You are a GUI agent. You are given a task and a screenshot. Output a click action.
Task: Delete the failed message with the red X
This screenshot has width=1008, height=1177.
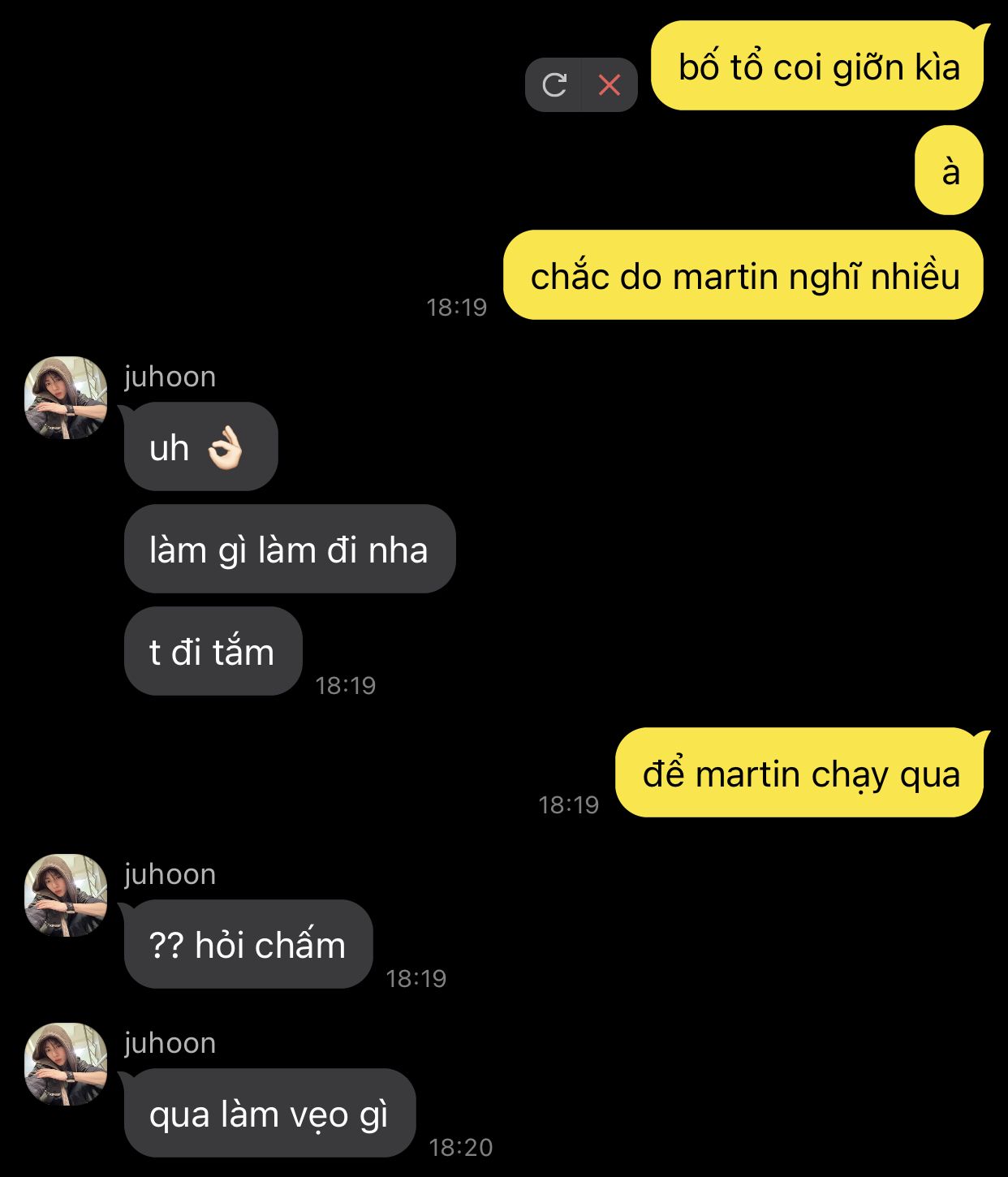tap(610, 84)
